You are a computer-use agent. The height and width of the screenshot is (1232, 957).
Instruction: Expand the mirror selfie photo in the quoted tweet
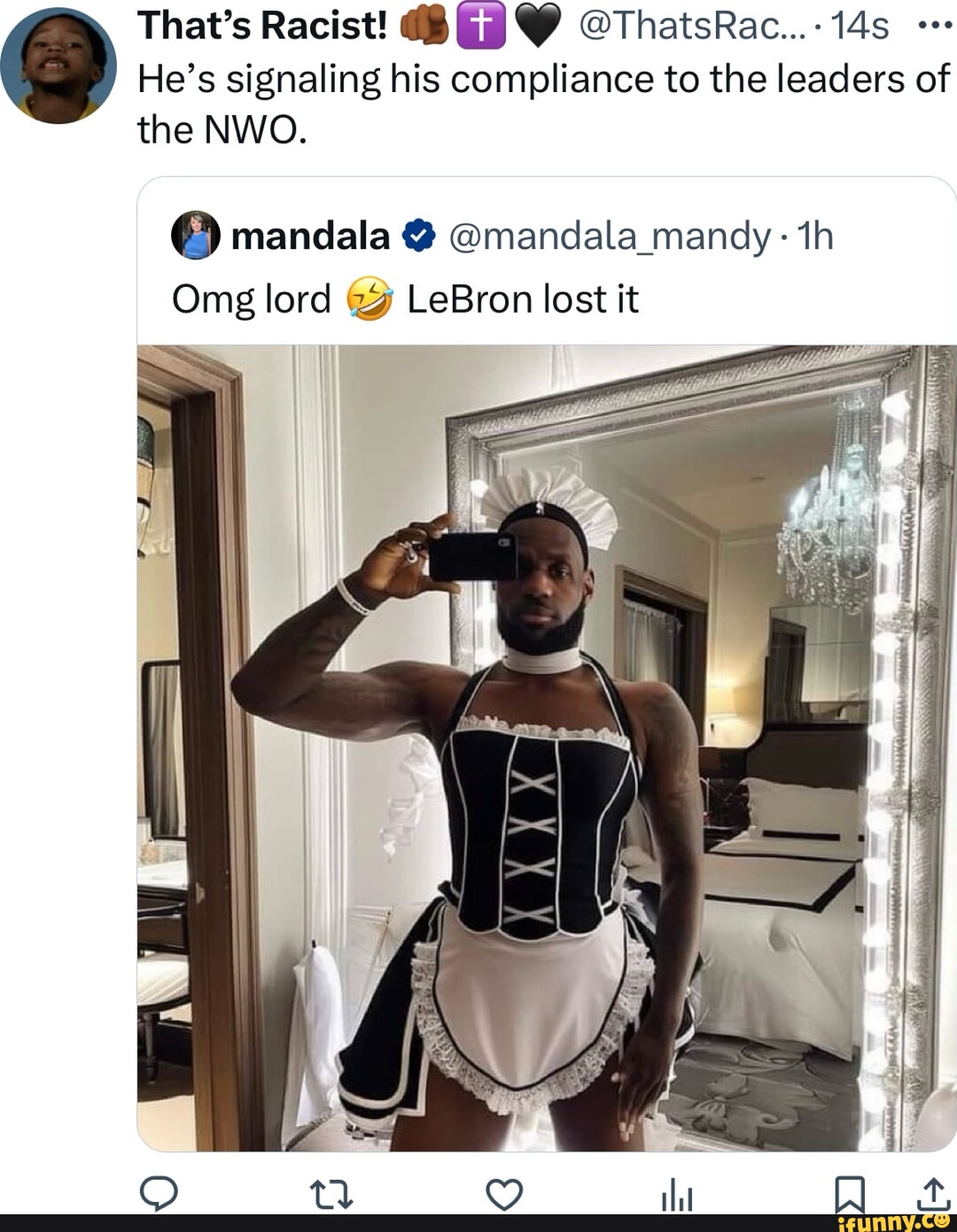(546, 747)
